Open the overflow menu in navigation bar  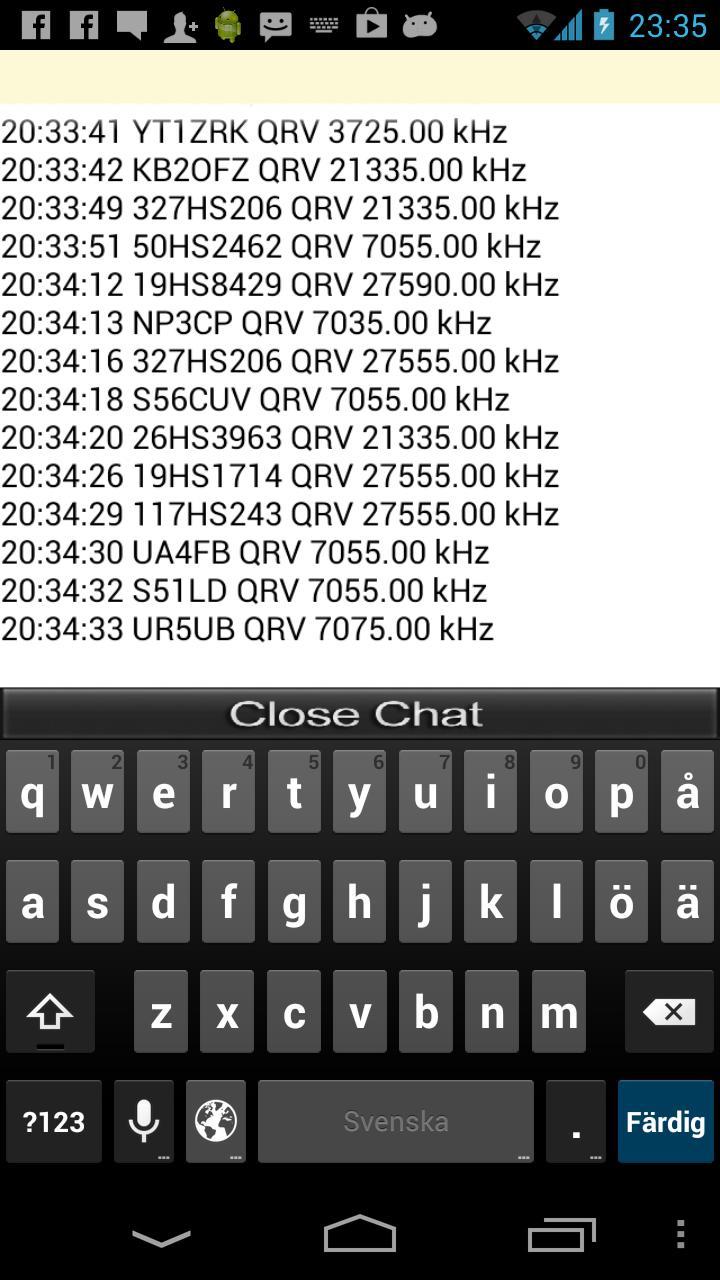click(680, 1235)
